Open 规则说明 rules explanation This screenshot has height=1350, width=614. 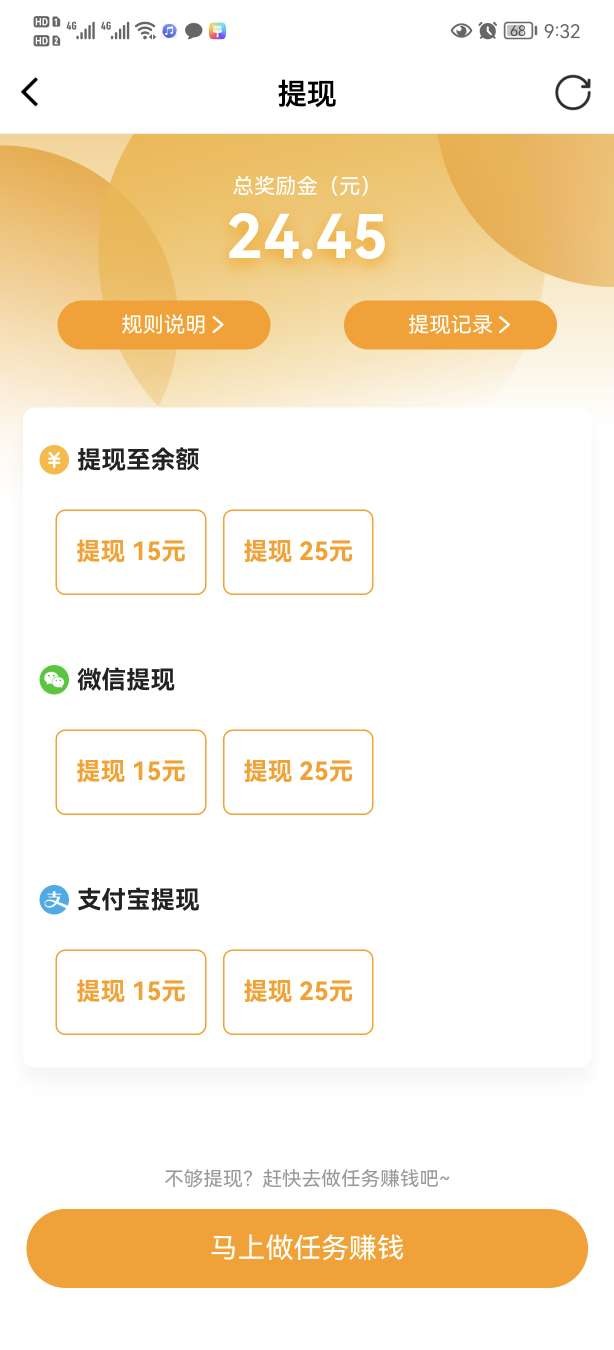(x=164, y=325)
